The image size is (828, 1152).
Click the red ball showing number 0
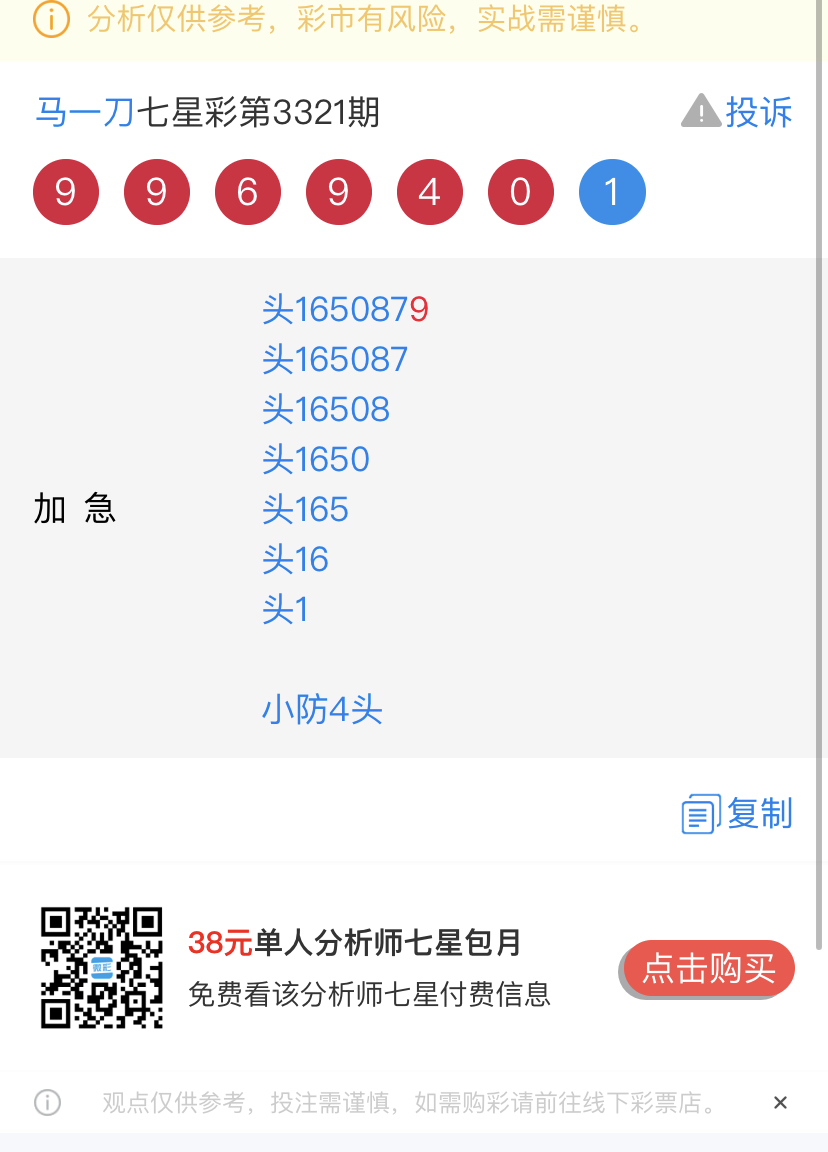tap(520, 191)
